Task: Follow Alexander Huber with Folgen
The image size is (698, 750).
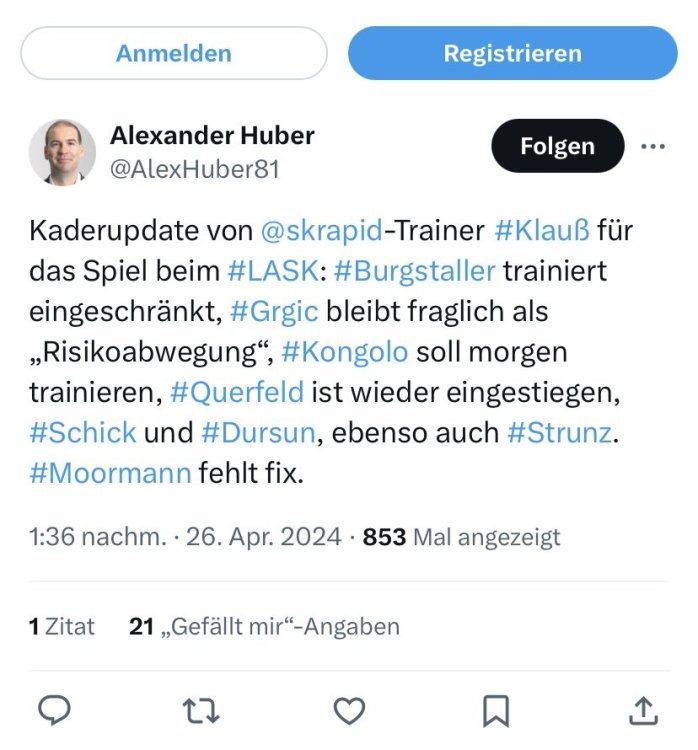Action: tap(557, 146)
